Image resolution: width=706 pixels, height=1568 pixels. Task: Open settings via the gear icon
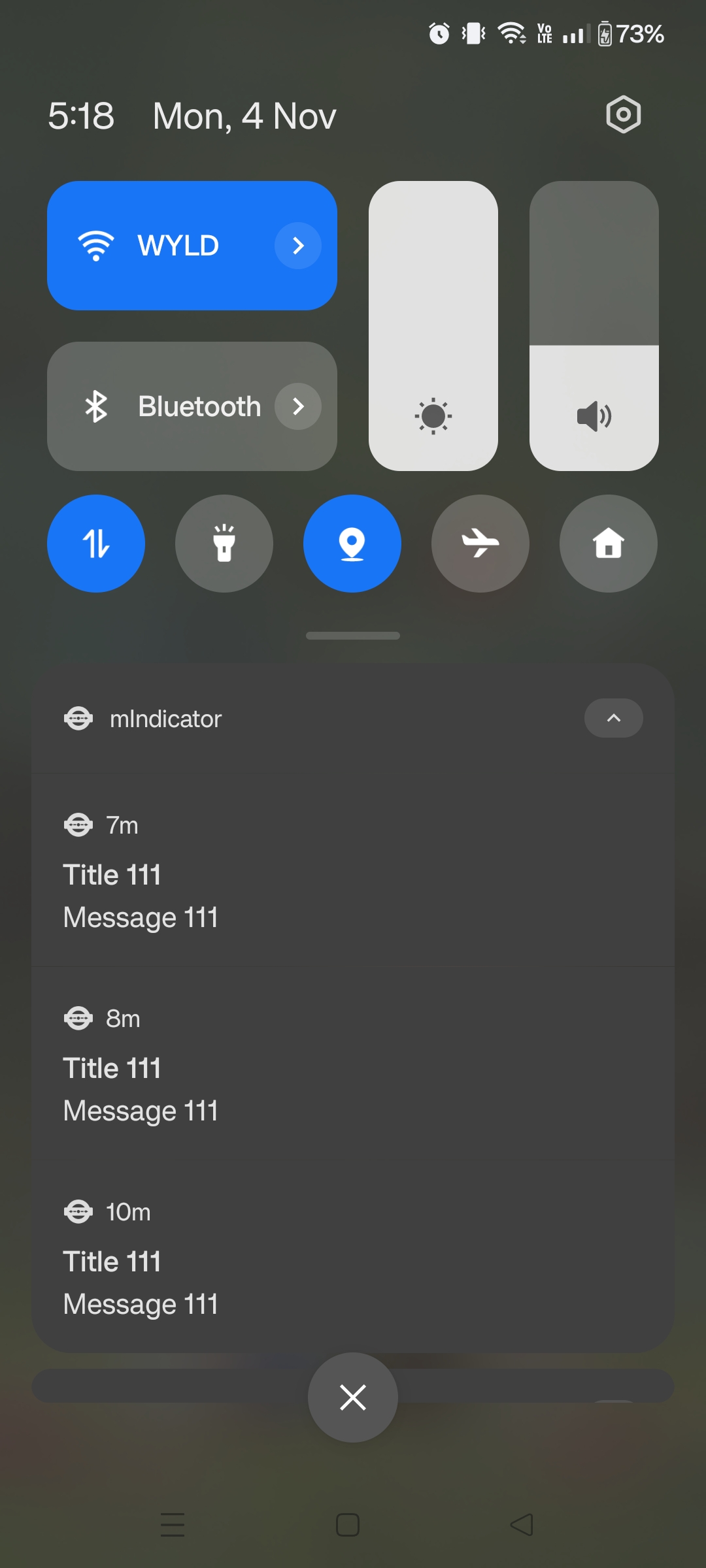click(623, 115)
